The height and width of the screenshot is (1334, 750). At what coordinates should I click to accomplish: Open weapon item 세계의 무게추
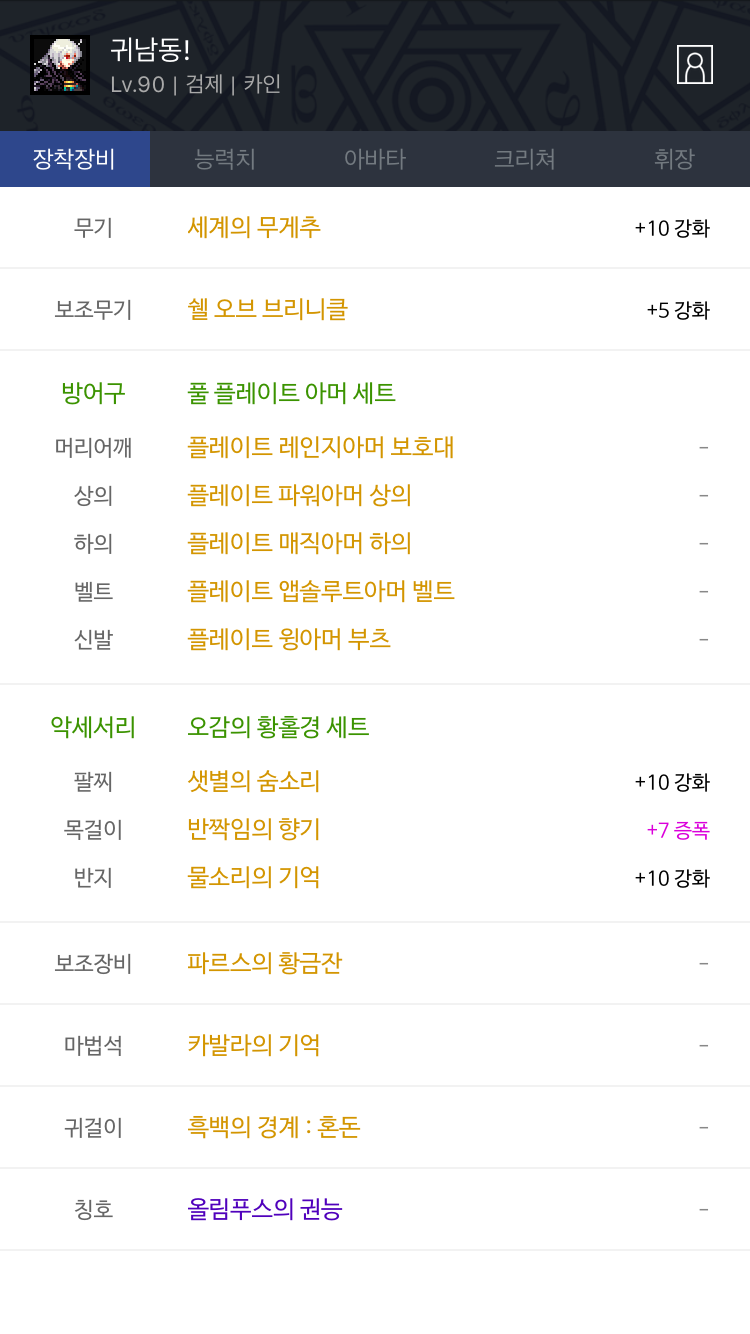(254, 227)
